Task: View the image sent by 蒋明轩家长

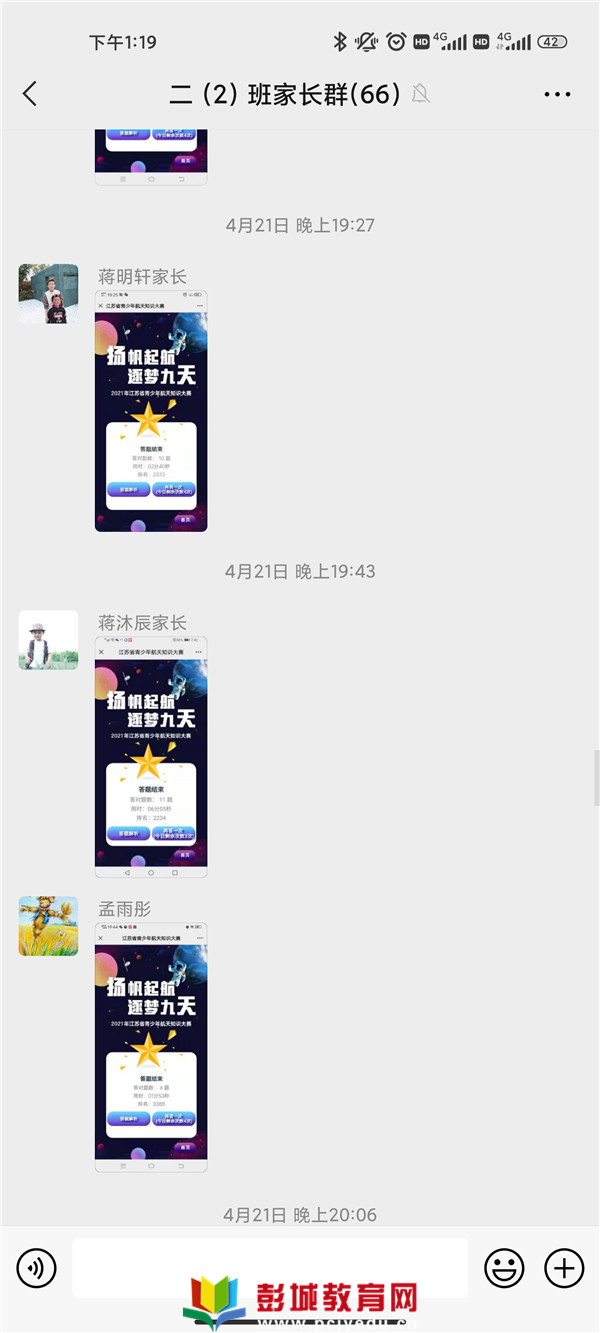Action: [x=151, y=411]
